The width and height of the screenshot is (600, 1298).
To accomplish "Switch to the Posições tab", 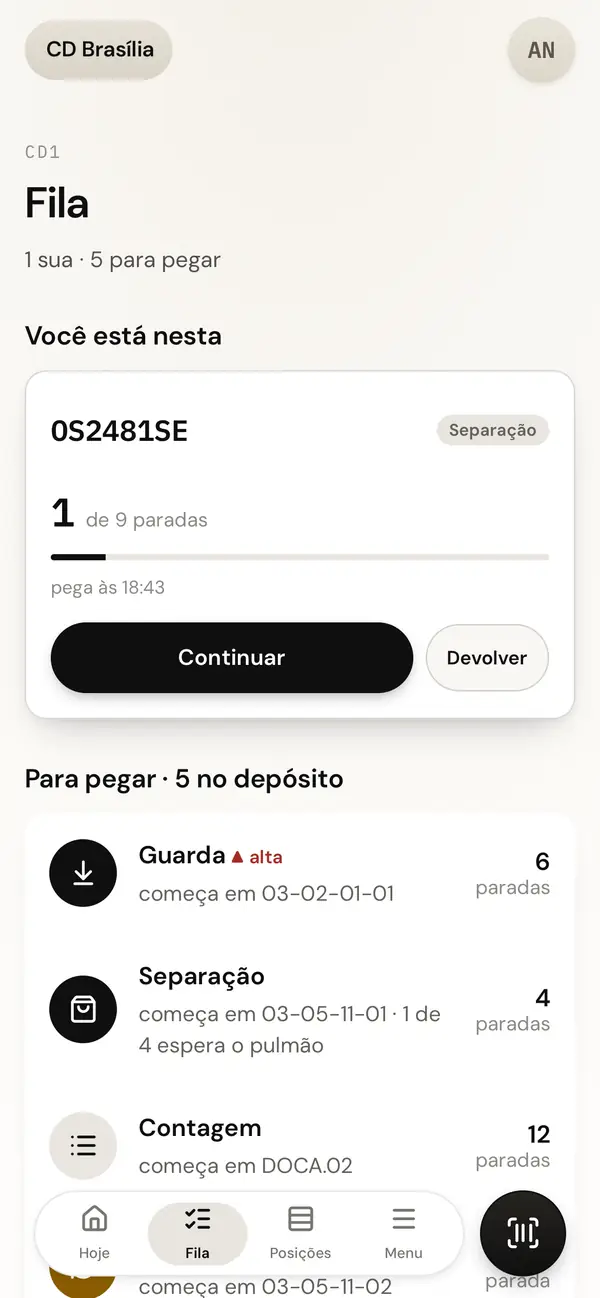I will click(300, 1233).
